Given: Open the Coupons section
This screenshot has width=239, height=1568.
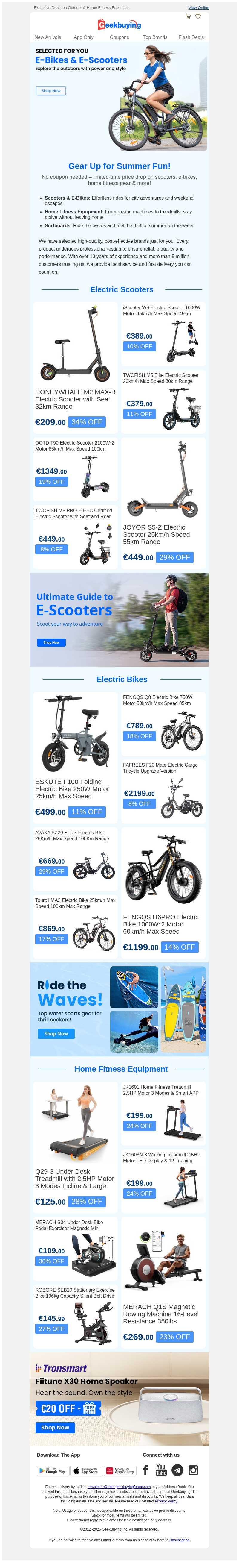Looking at the screenshot, I should (119, 37).
